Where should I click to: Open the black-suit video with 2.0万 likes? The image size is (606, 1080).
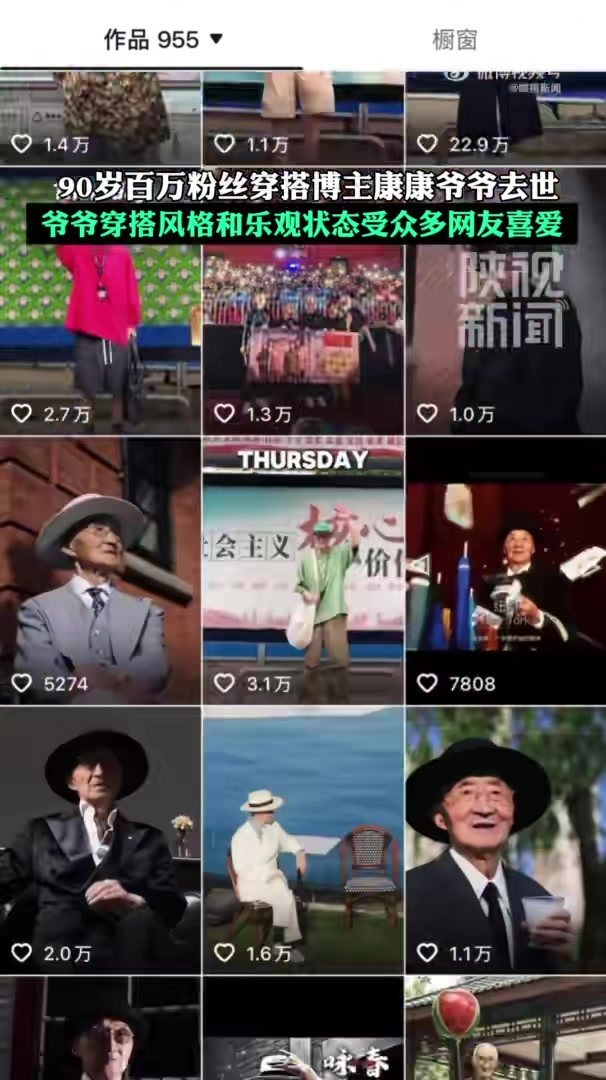[x=101, y=840]
